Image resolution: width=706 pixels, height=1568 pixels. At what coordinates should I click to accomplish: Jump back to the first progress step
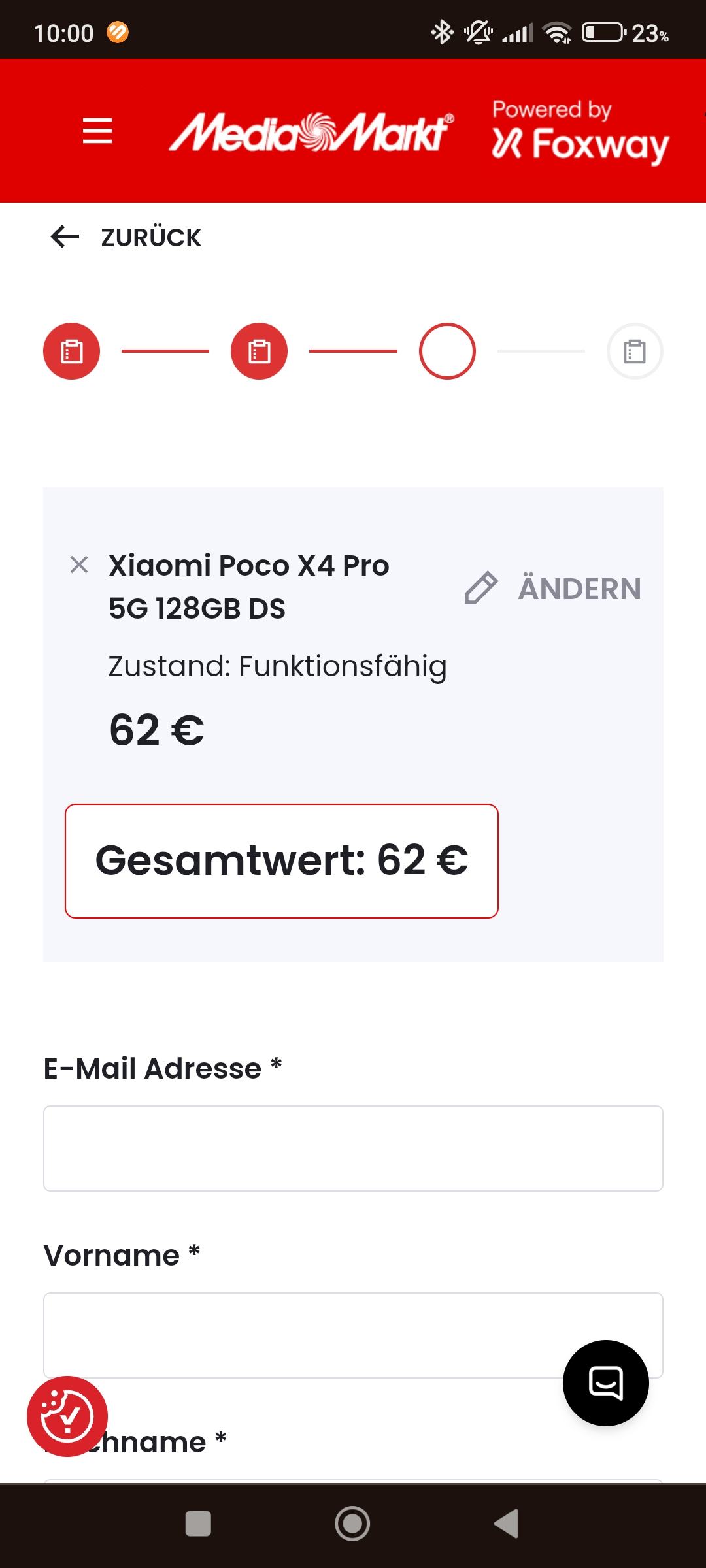72,351
